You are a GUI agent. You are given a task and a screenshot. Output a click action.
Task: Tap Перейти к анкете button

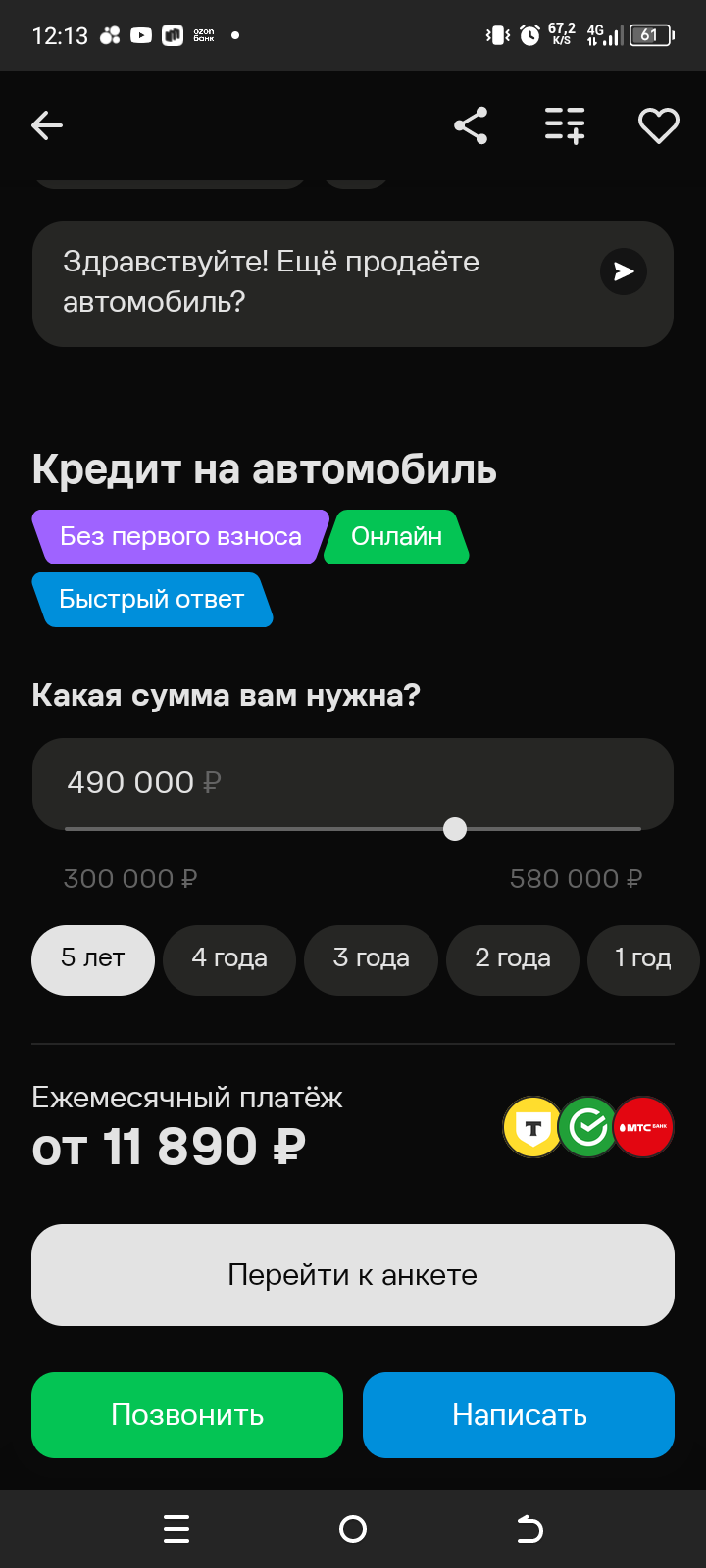[353, 1274]
